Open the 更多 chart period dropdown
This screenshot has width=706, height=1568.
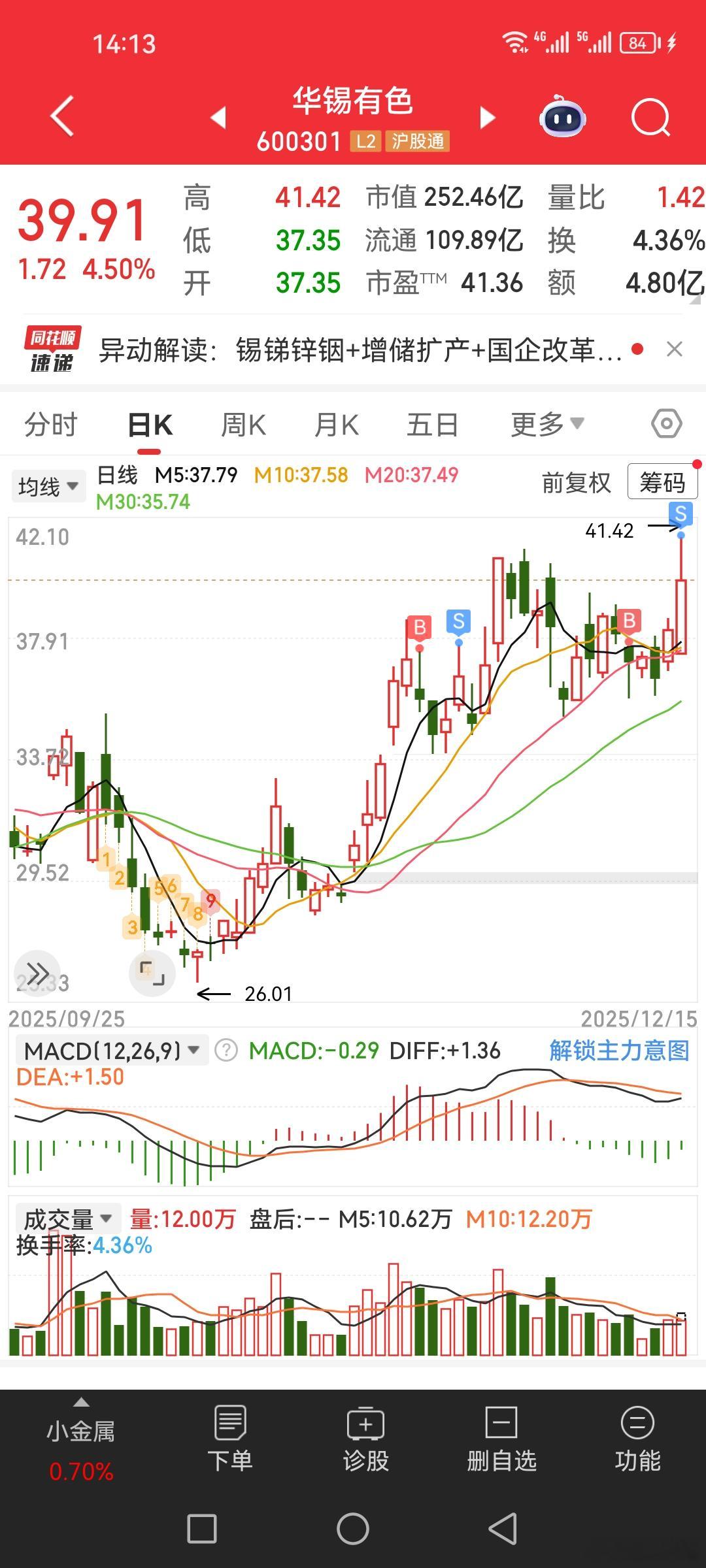[x=546, y=423]
